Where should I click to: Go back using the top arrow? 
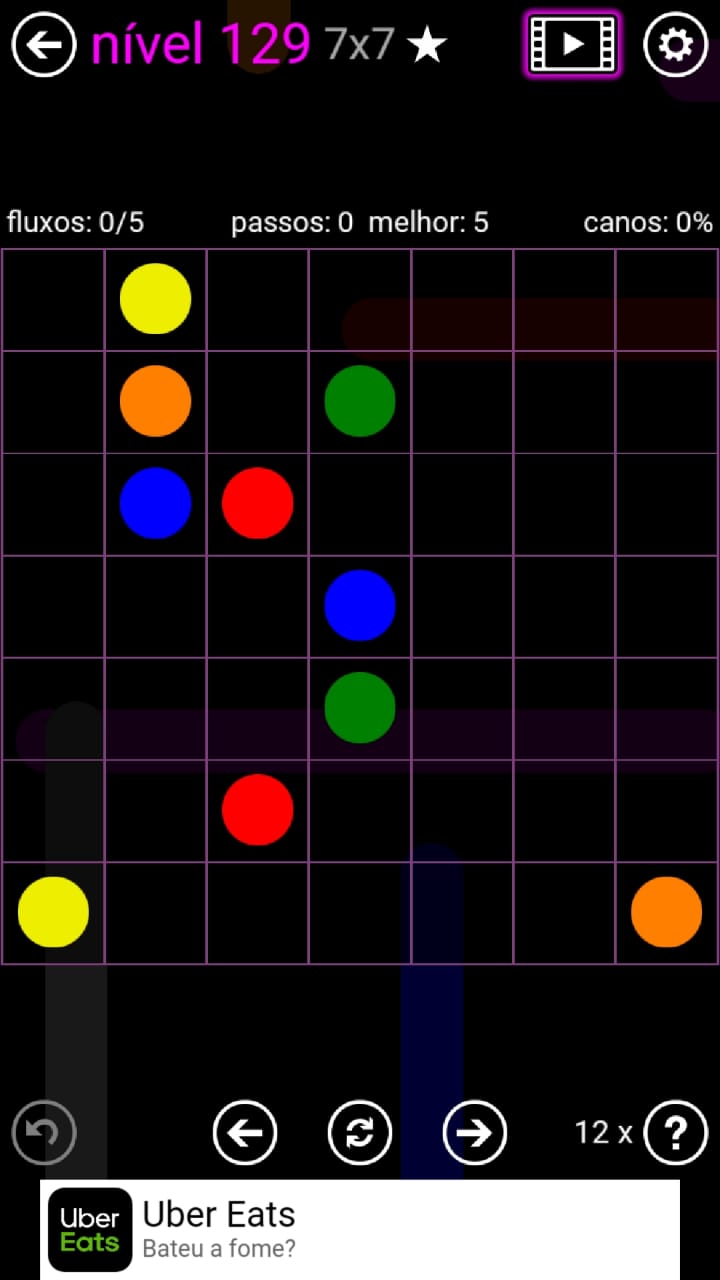click(44, 45)
